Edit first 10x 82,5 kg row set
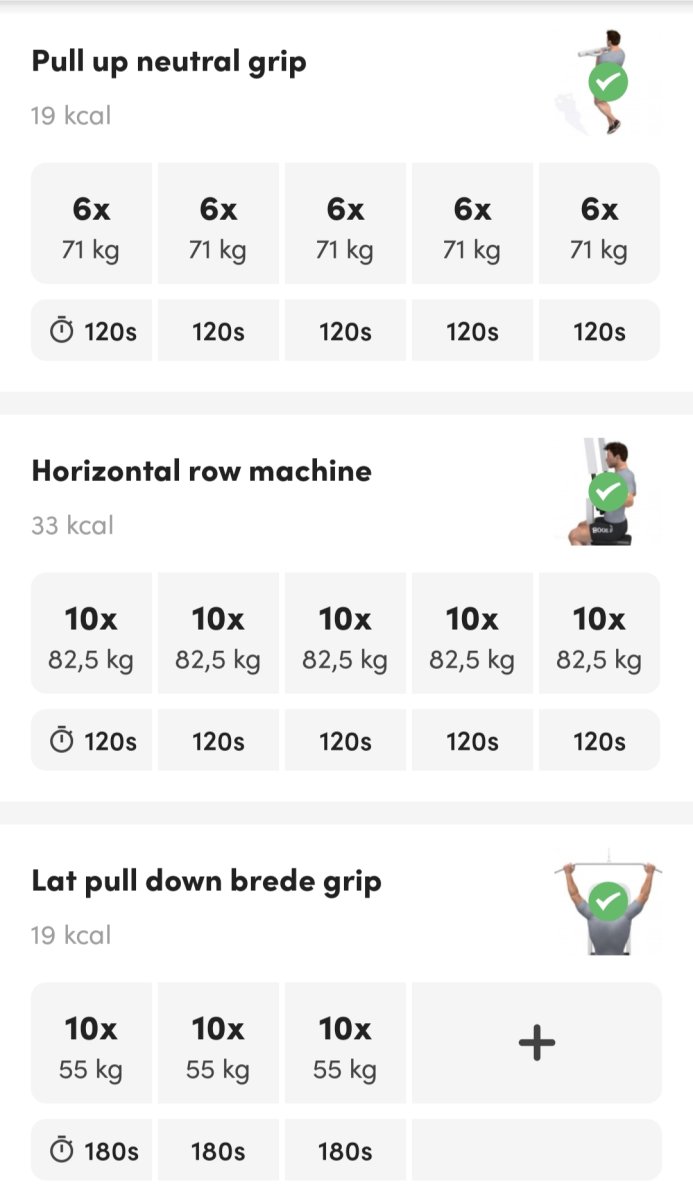The image size is (693, 1200). pyautogui.click(x=91, y=634)
